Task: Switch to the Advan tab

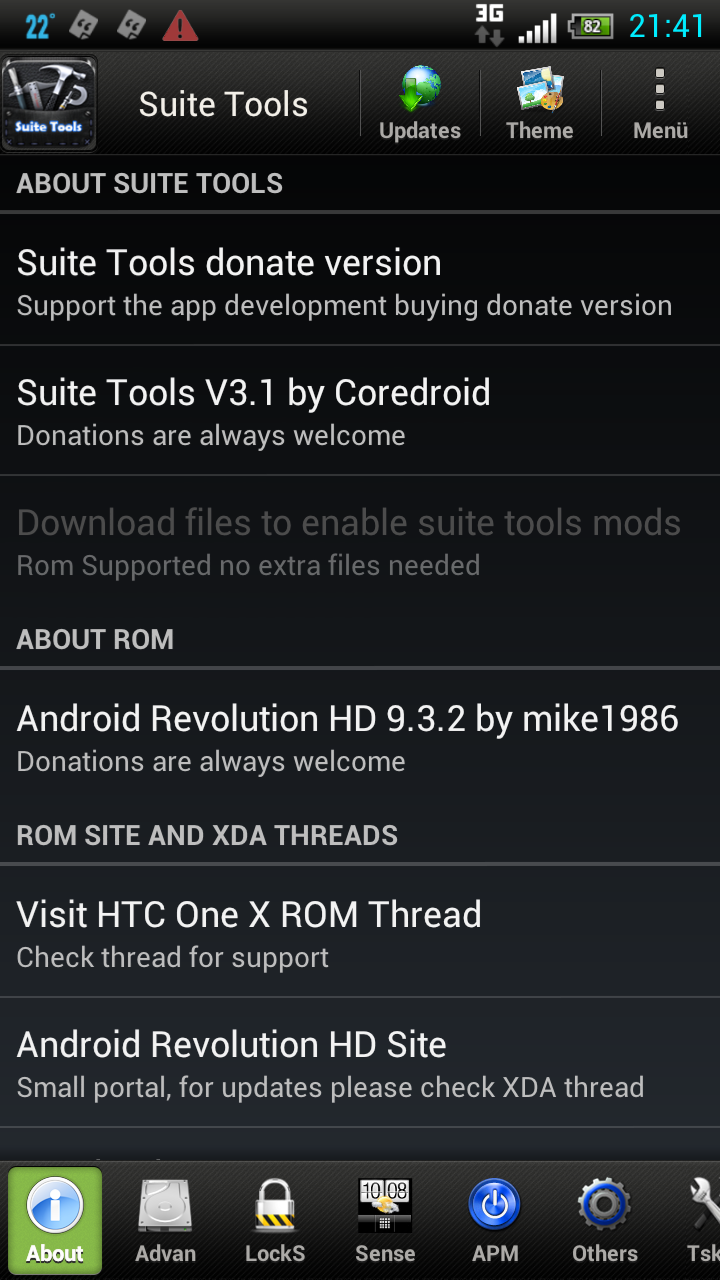Action: pos(165,1221)
